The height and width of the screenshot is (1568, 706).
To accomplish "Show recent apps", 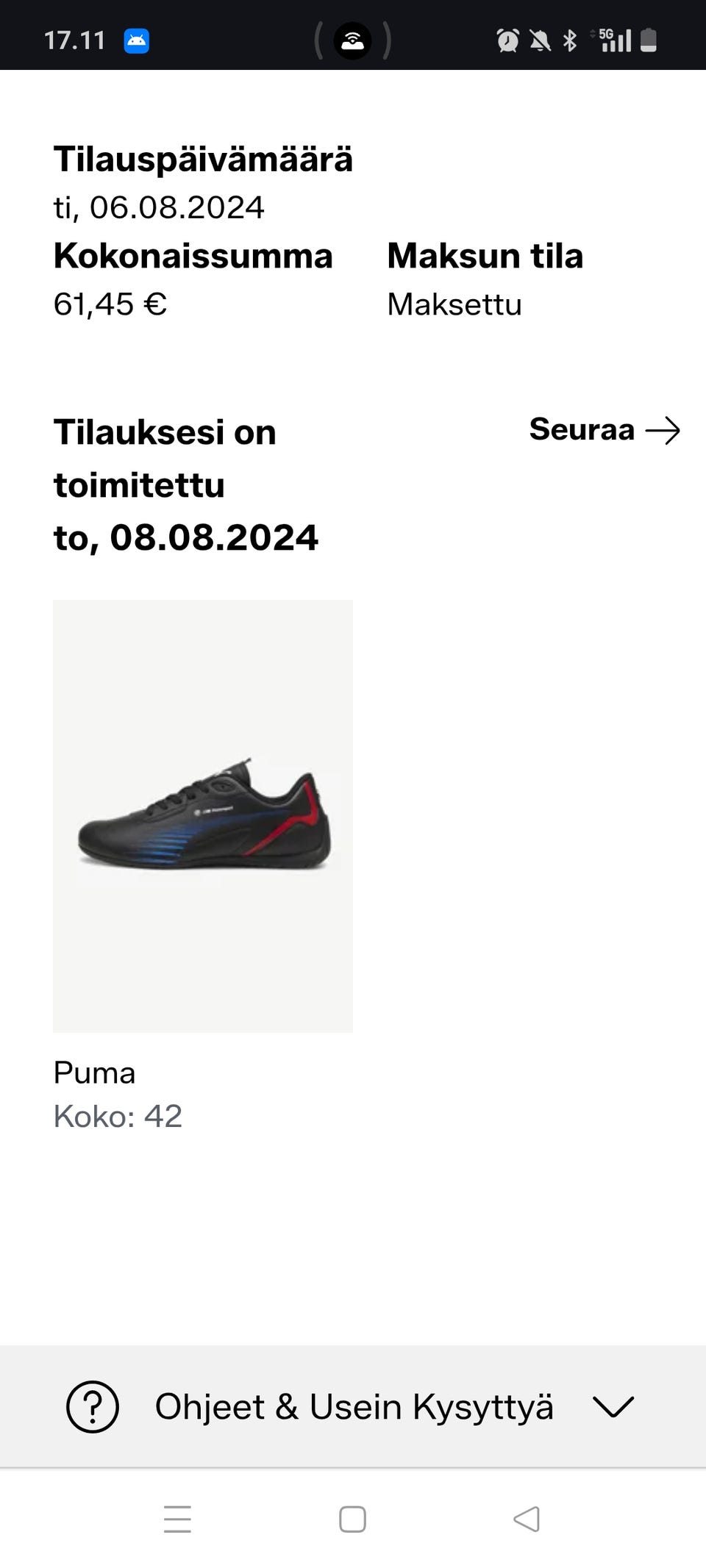I will pos(177,1519).
